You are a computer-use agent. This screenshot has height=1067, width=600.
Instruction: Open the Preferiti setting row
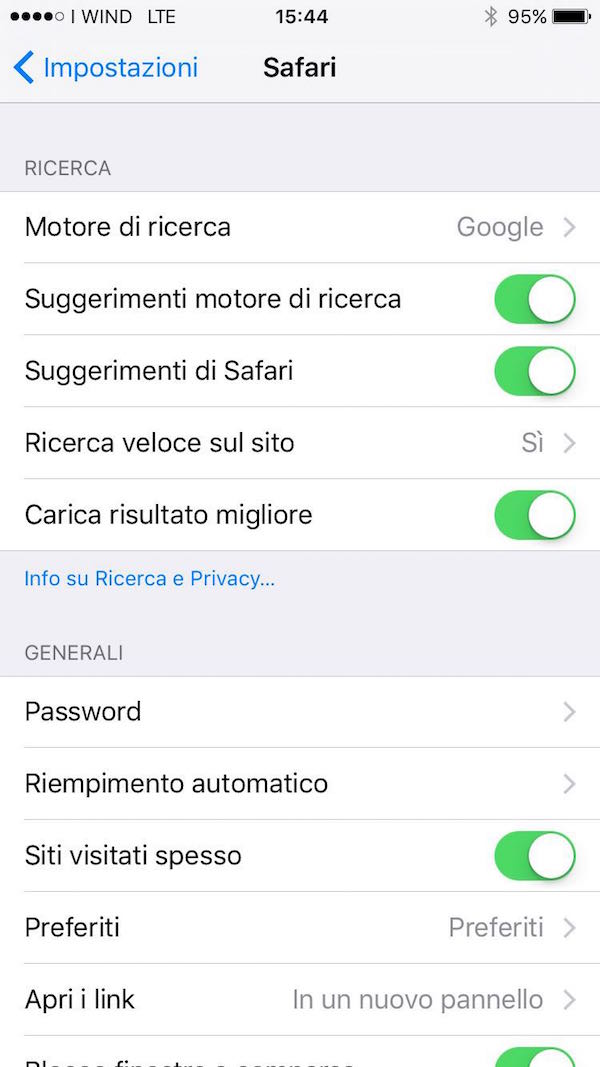point(300,927)
